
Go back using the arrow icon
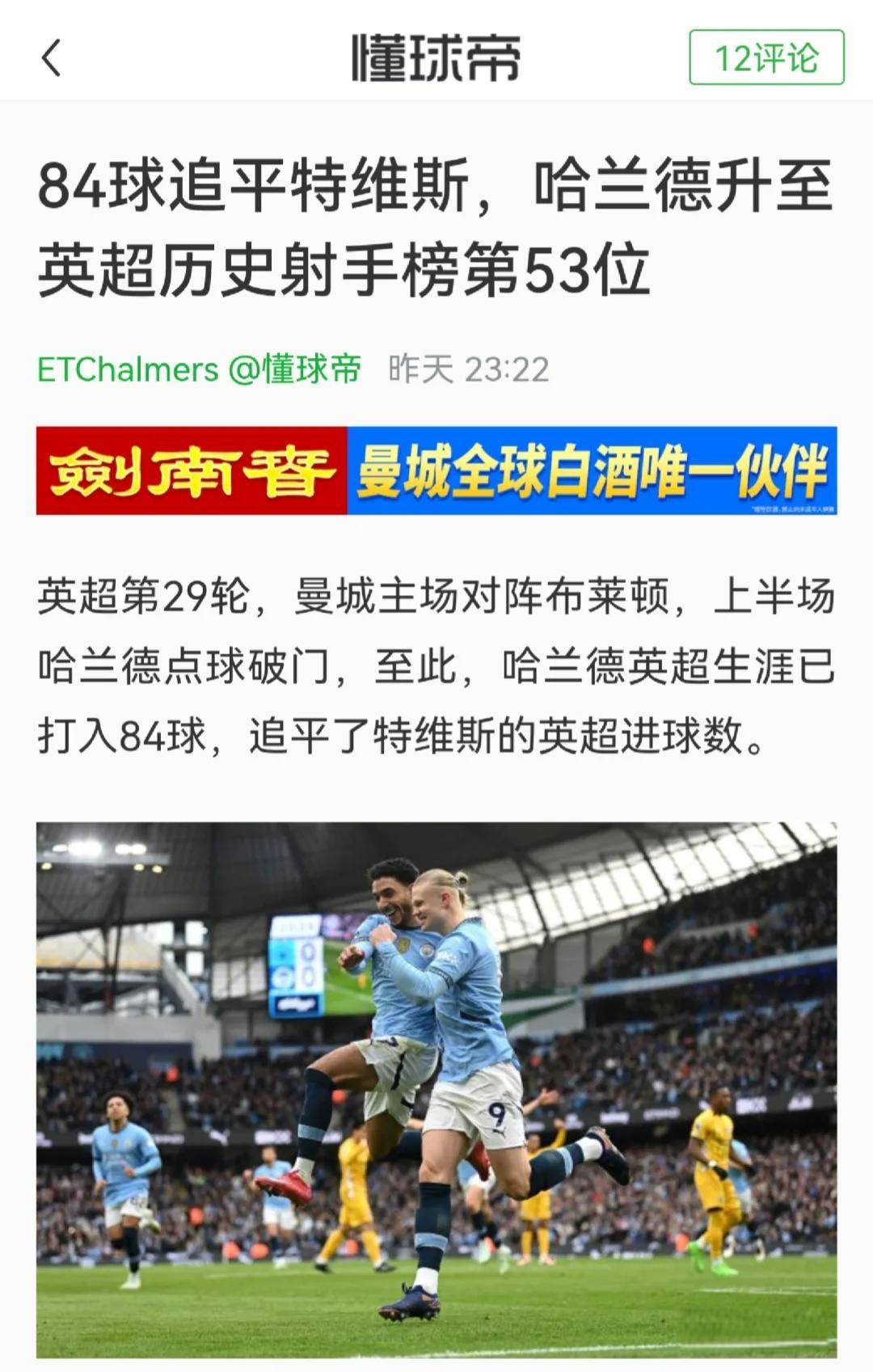[x=51, y=58]
